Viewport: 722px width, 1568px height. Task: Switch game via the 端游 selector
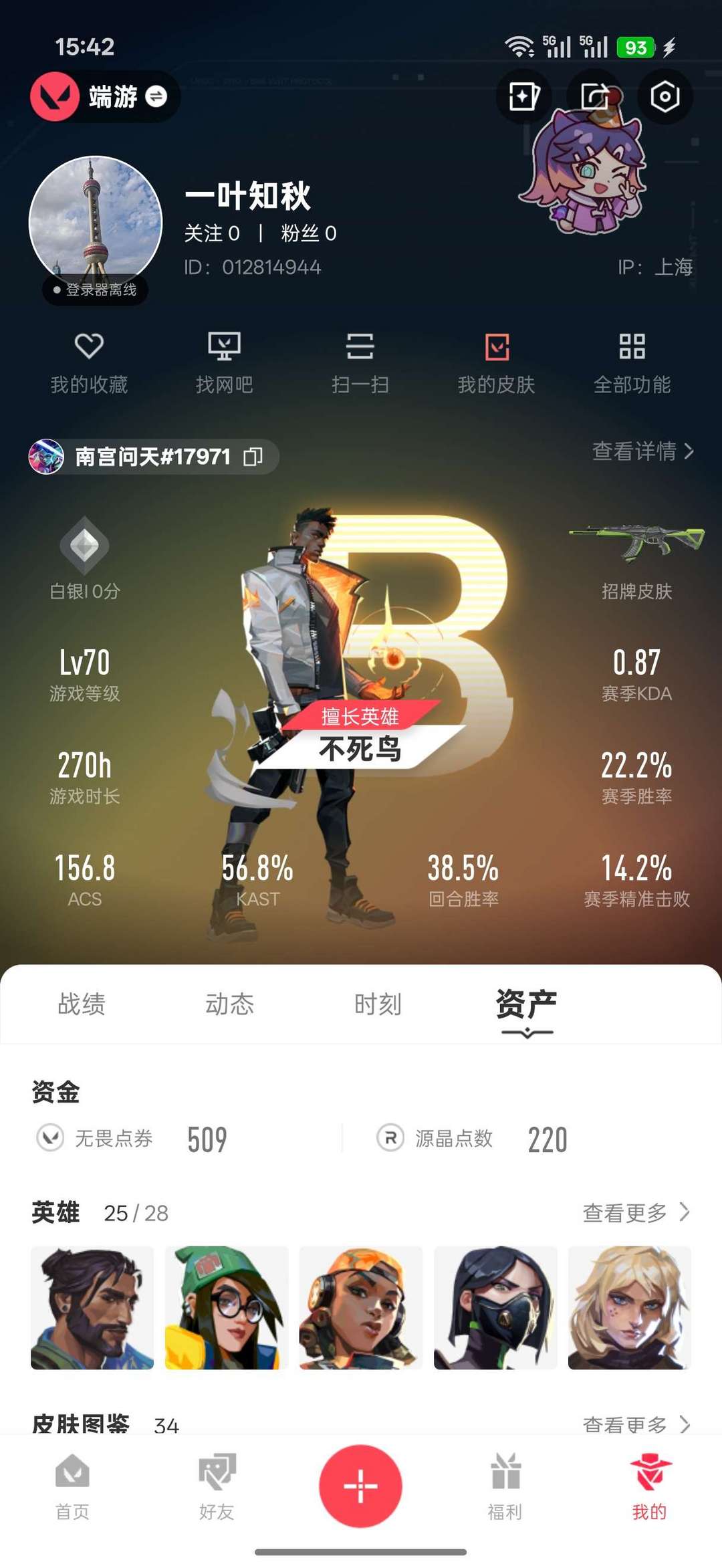point(105,97)
